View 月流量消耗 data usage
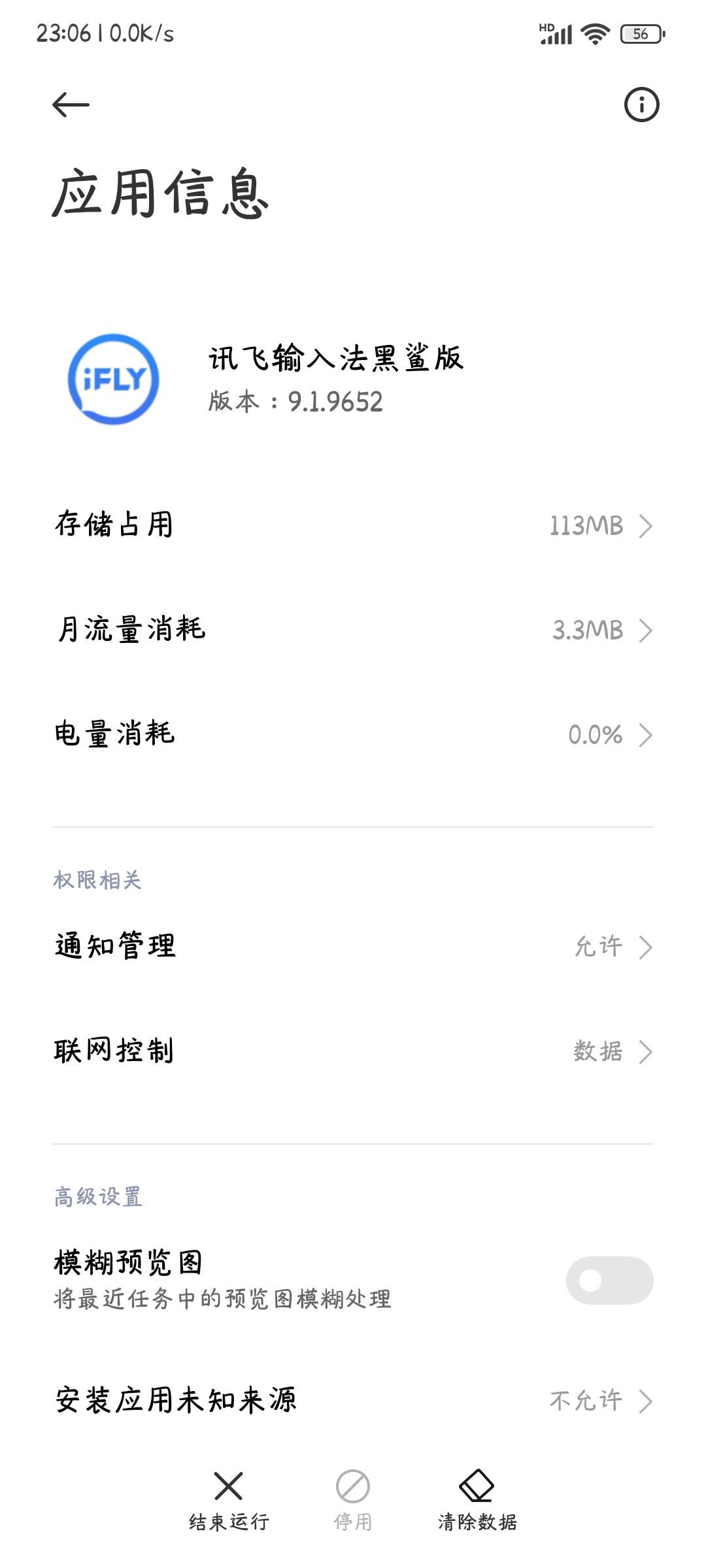706x1568 pixels. (353, 630)
